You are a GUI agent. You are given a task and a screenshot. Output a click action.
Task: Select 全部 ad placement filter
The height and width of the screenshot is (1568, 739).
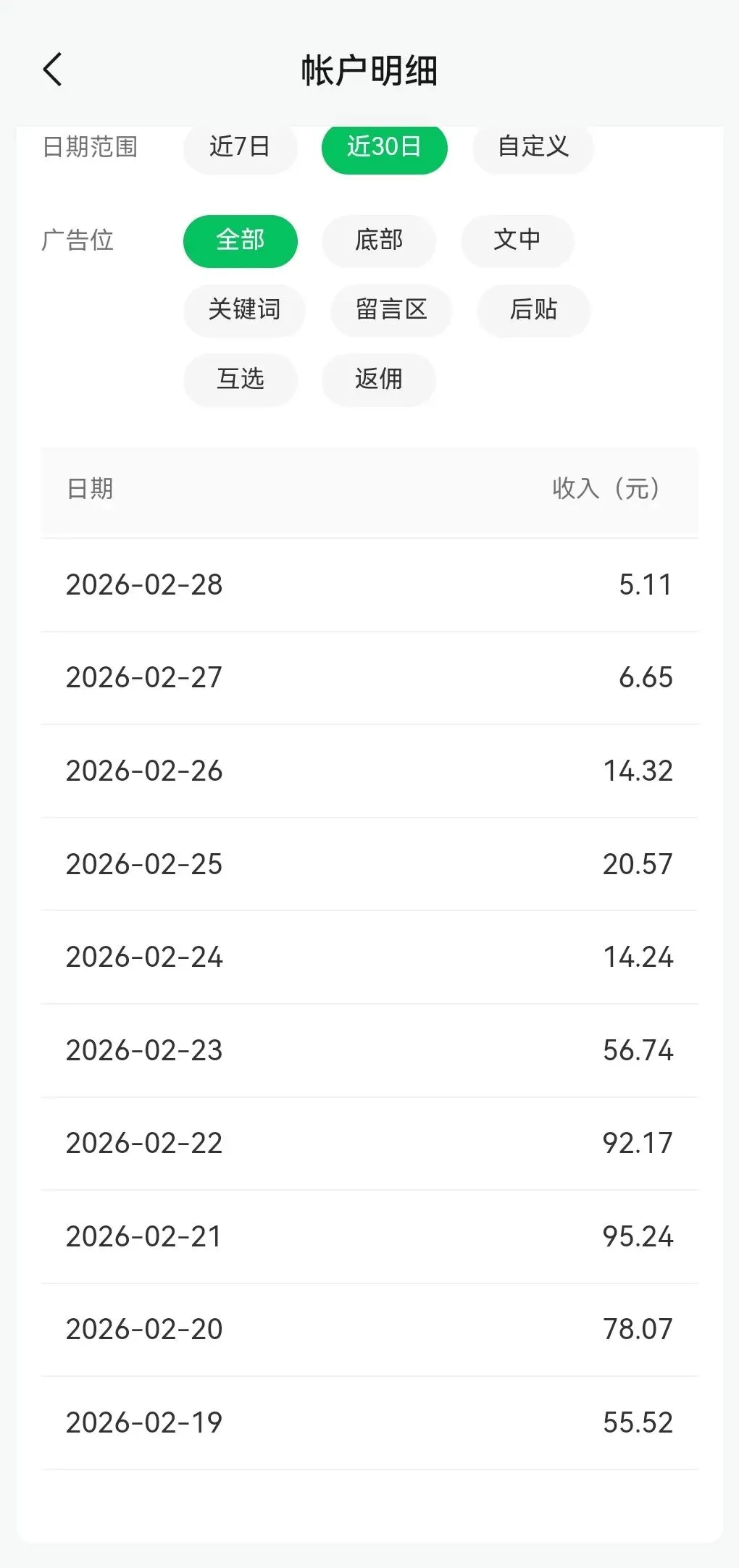tap(241, 240)
